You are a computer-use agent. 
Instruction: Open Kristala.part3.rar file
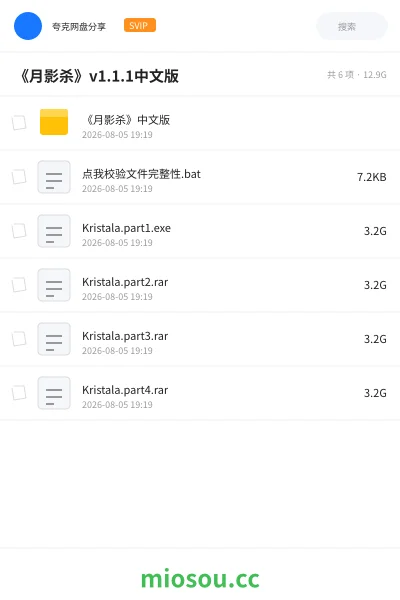[200, 339]
